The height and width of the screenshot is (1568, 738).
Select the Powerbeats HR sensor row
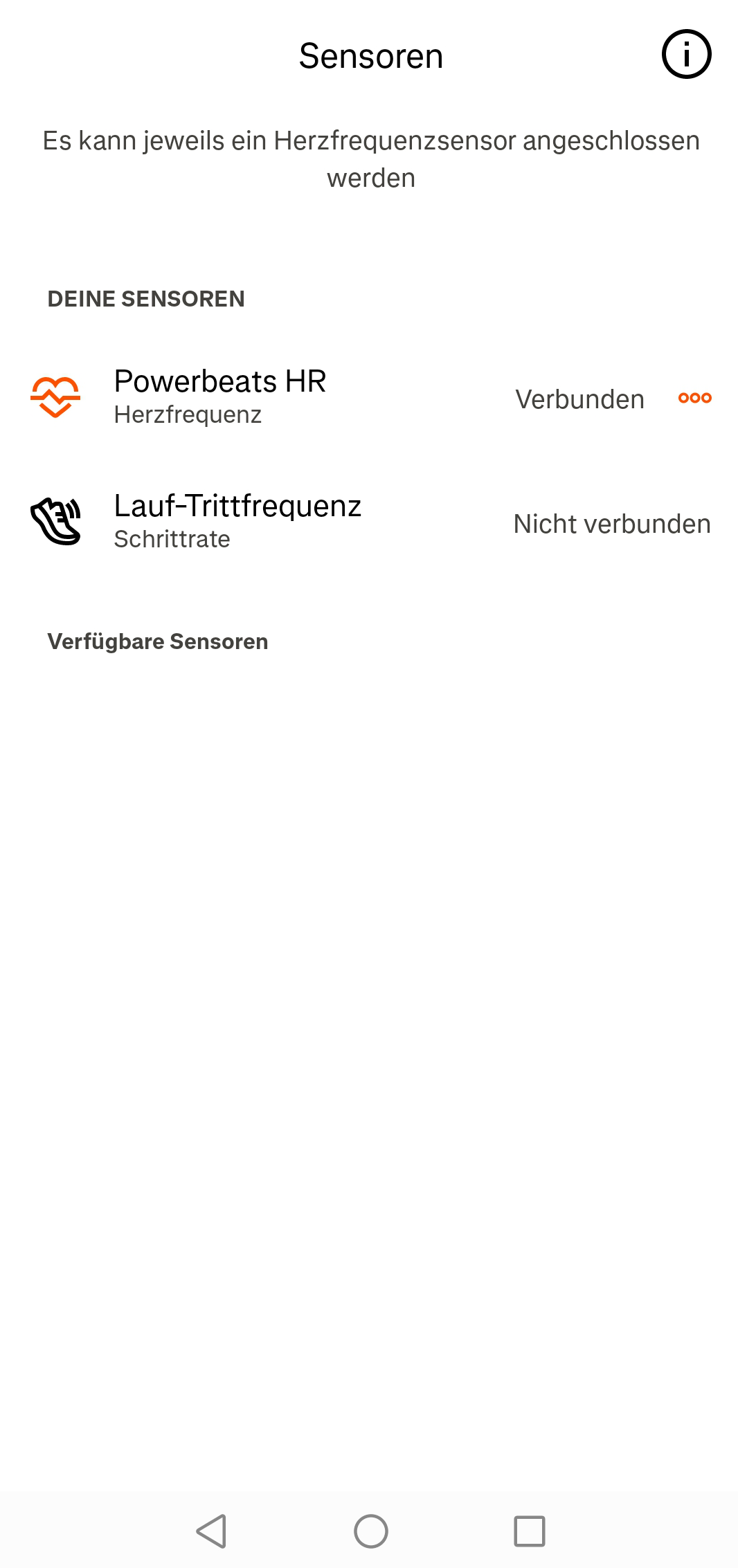pyautogui.click(x=369, y=398)
